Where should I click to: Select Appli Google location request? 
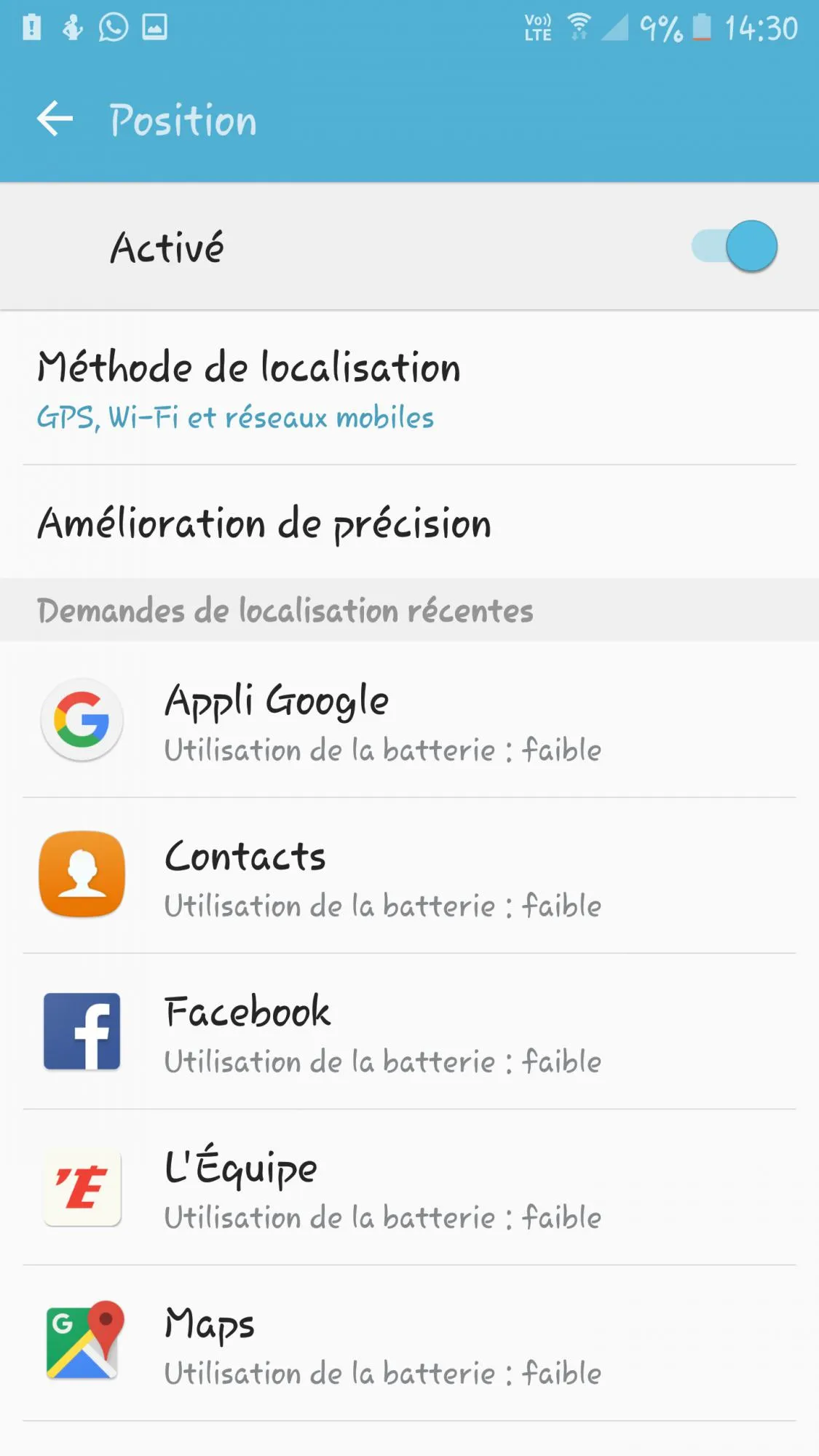pyautogui.click(x=409, y=721)
